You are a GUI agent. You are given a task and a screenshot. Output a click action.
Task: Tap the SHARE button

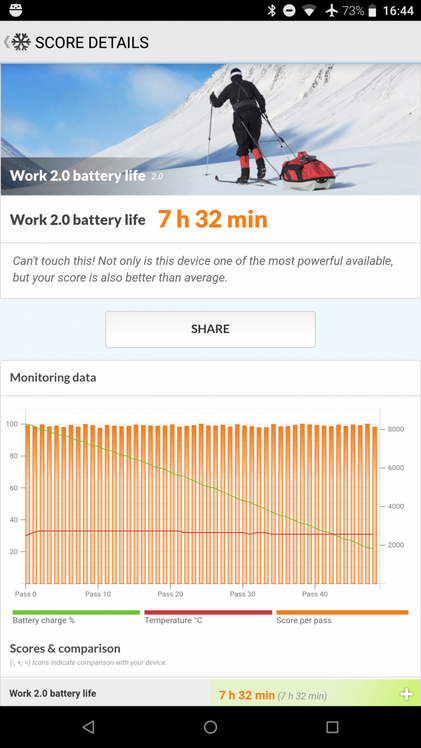click(x=210, y=329)
